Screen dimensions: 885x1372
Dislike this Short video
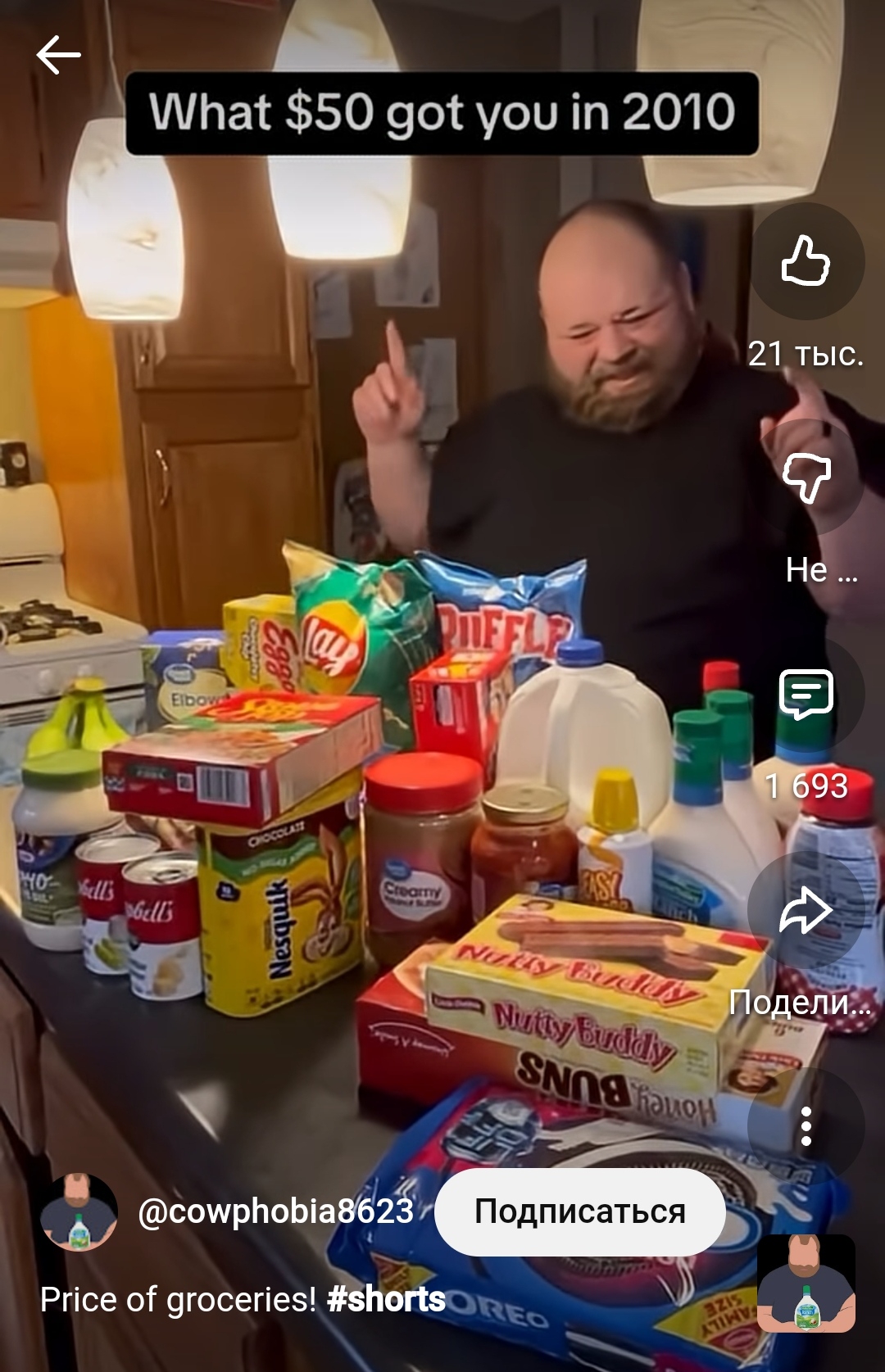click(806, 477)
